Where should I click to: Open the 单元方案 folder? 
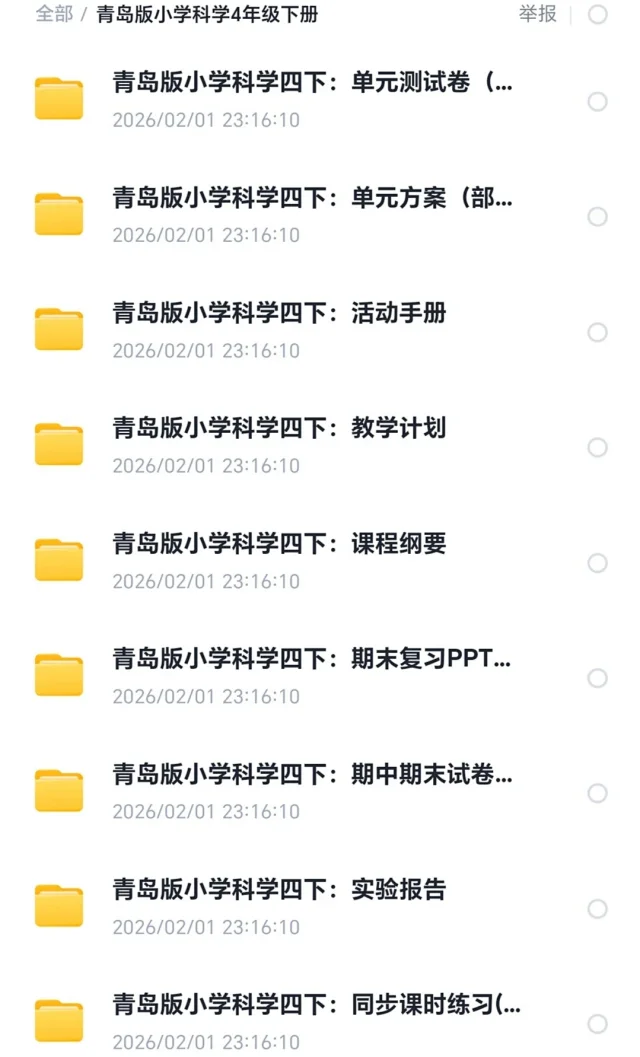pos(312,199)
